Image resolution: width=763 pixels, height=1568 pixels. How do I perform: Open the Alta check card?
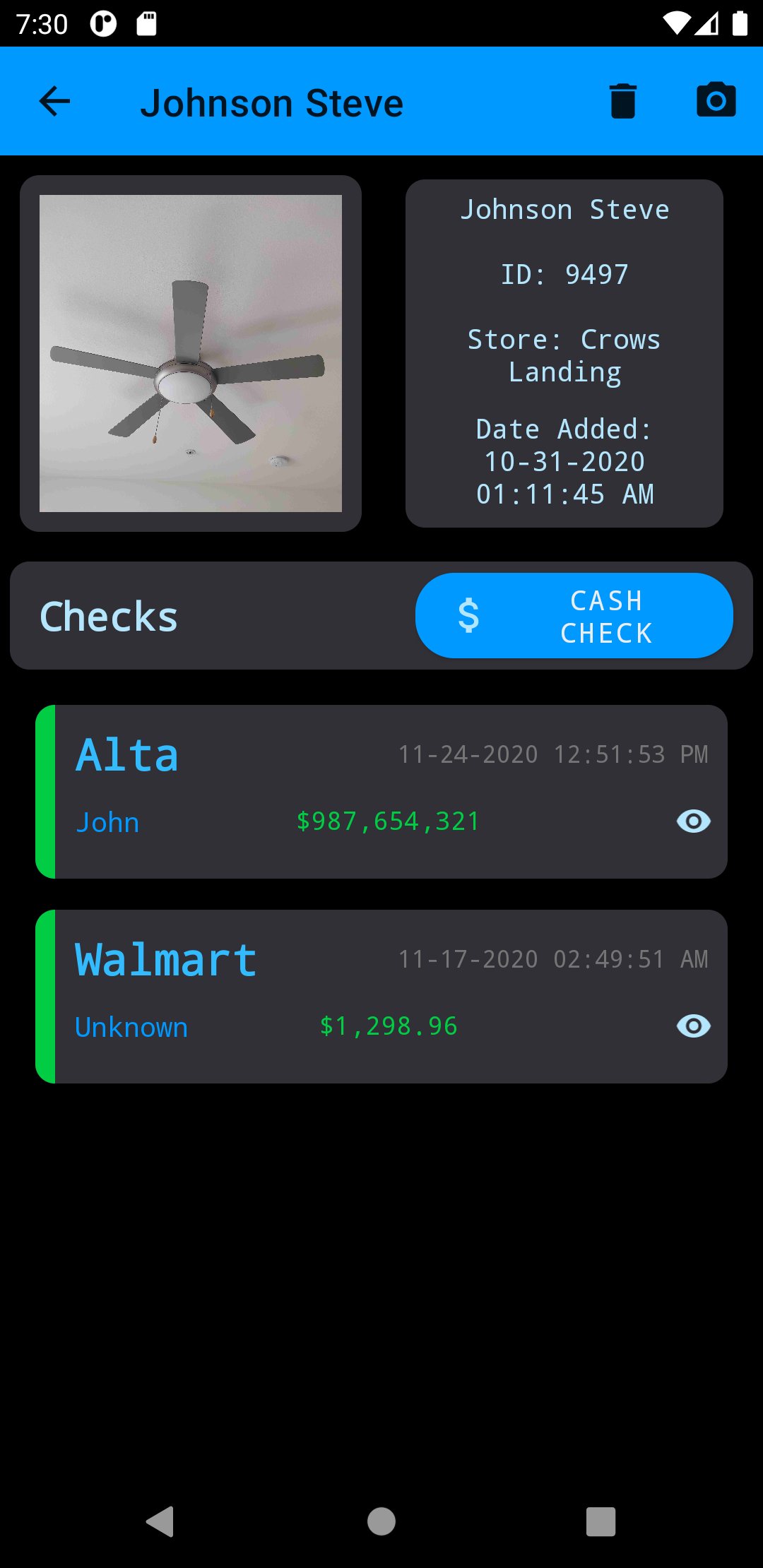tap(381, 792)
